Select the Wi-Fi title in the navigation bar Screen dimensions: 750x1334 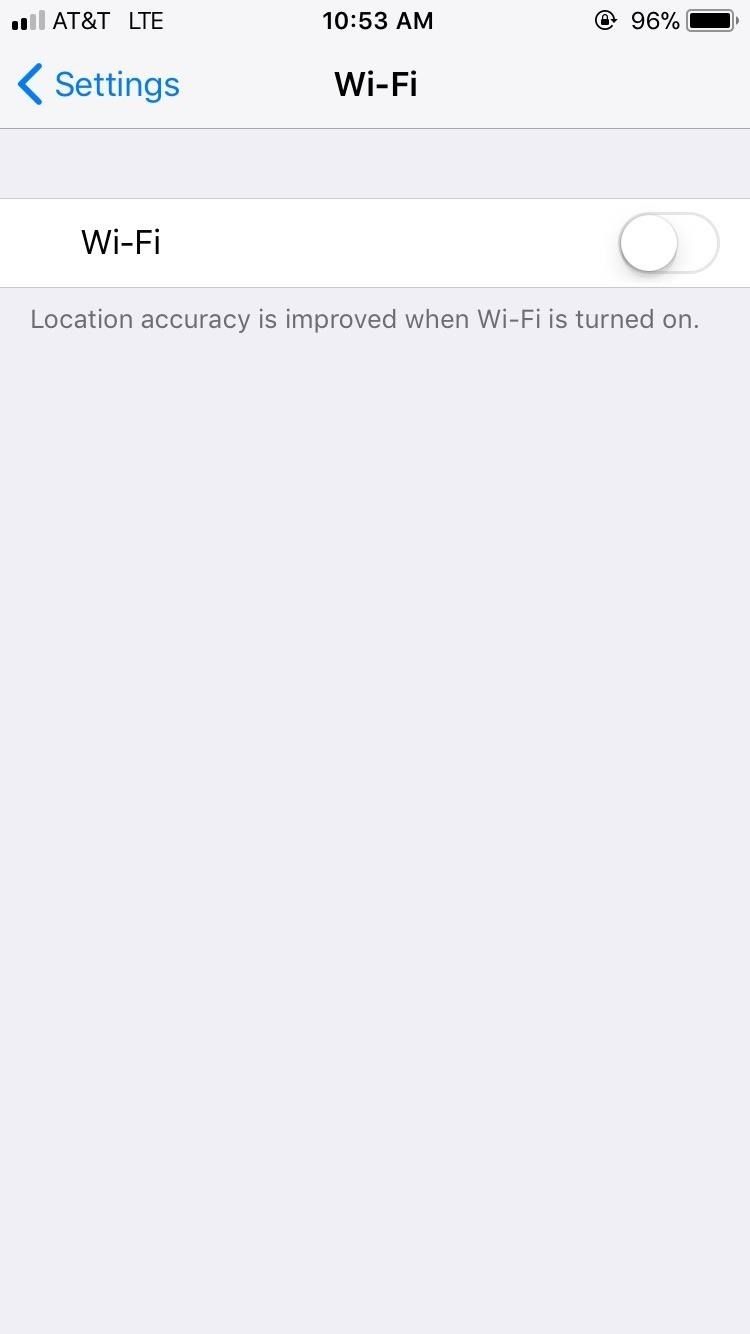point(377,85)
